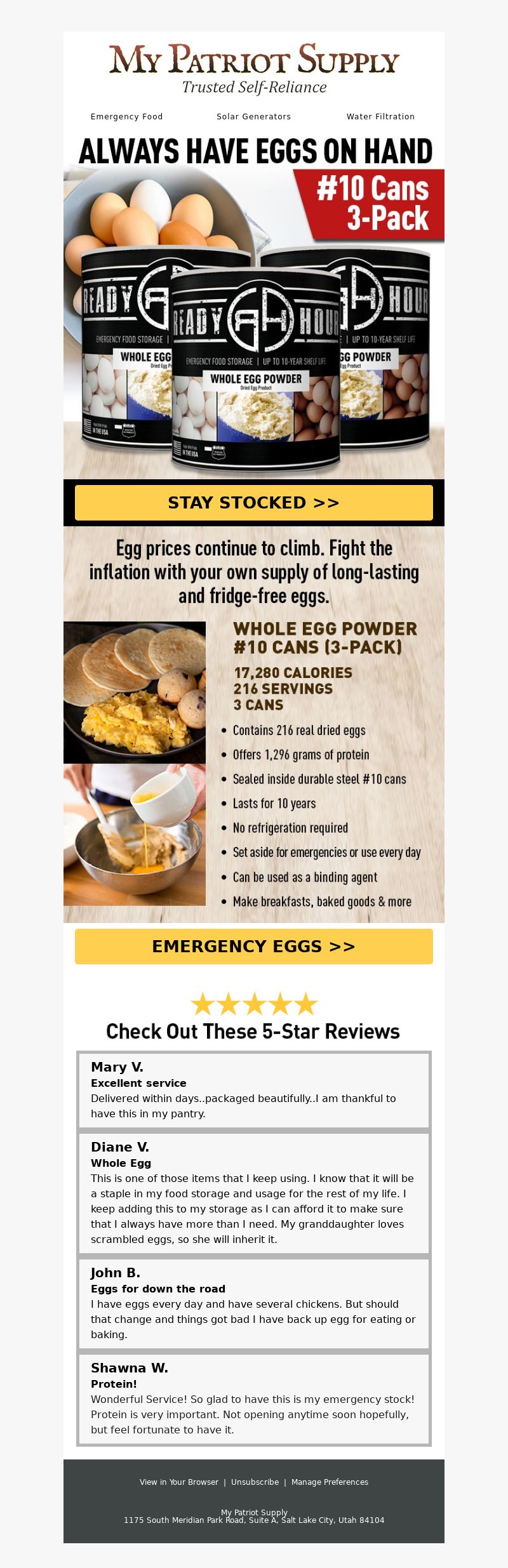Go to Solar Generators section
This screenshot has width=508, height=1568.
pyautogui.click(x=253, y=117)
